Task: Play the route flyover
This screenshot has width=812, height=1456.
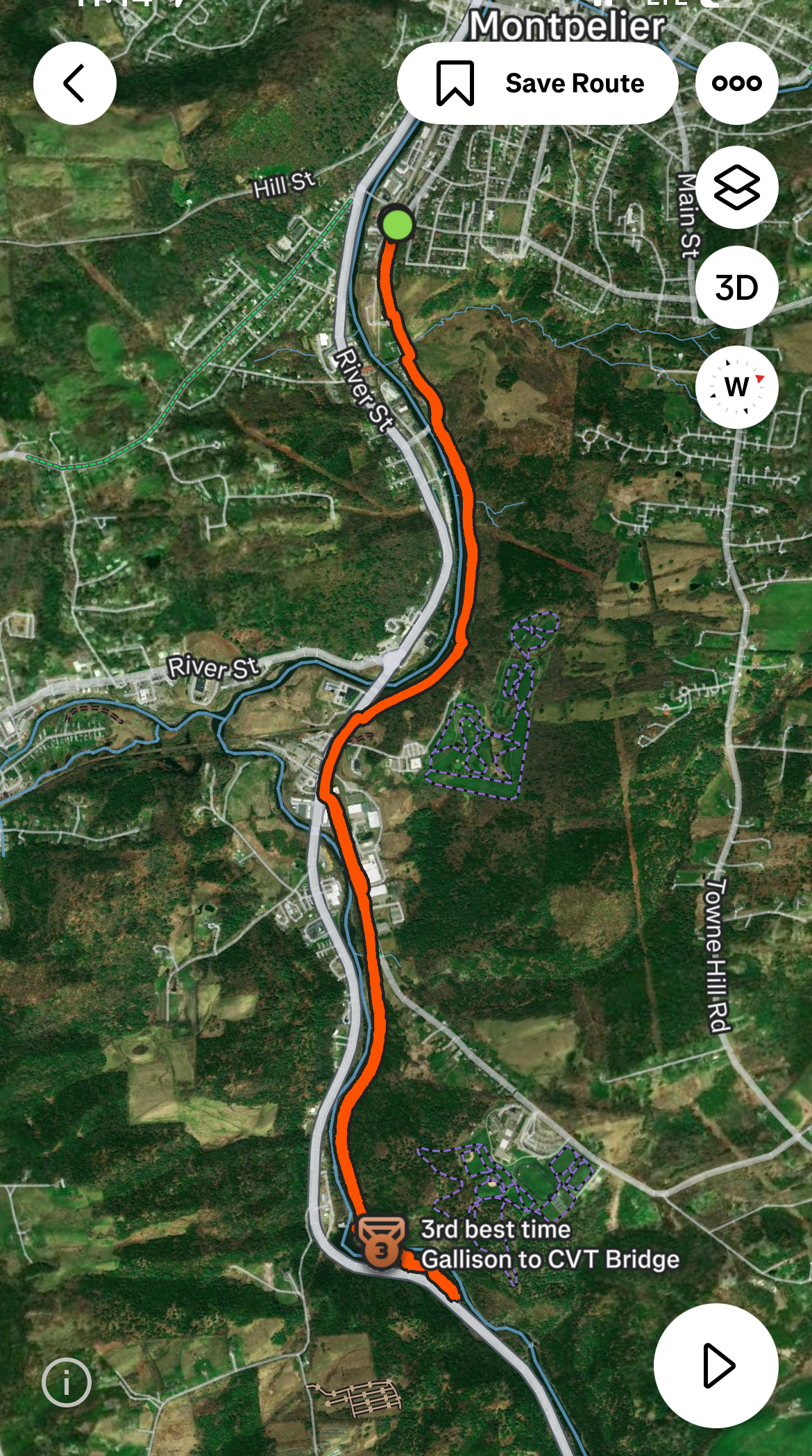Action: 716,1365
